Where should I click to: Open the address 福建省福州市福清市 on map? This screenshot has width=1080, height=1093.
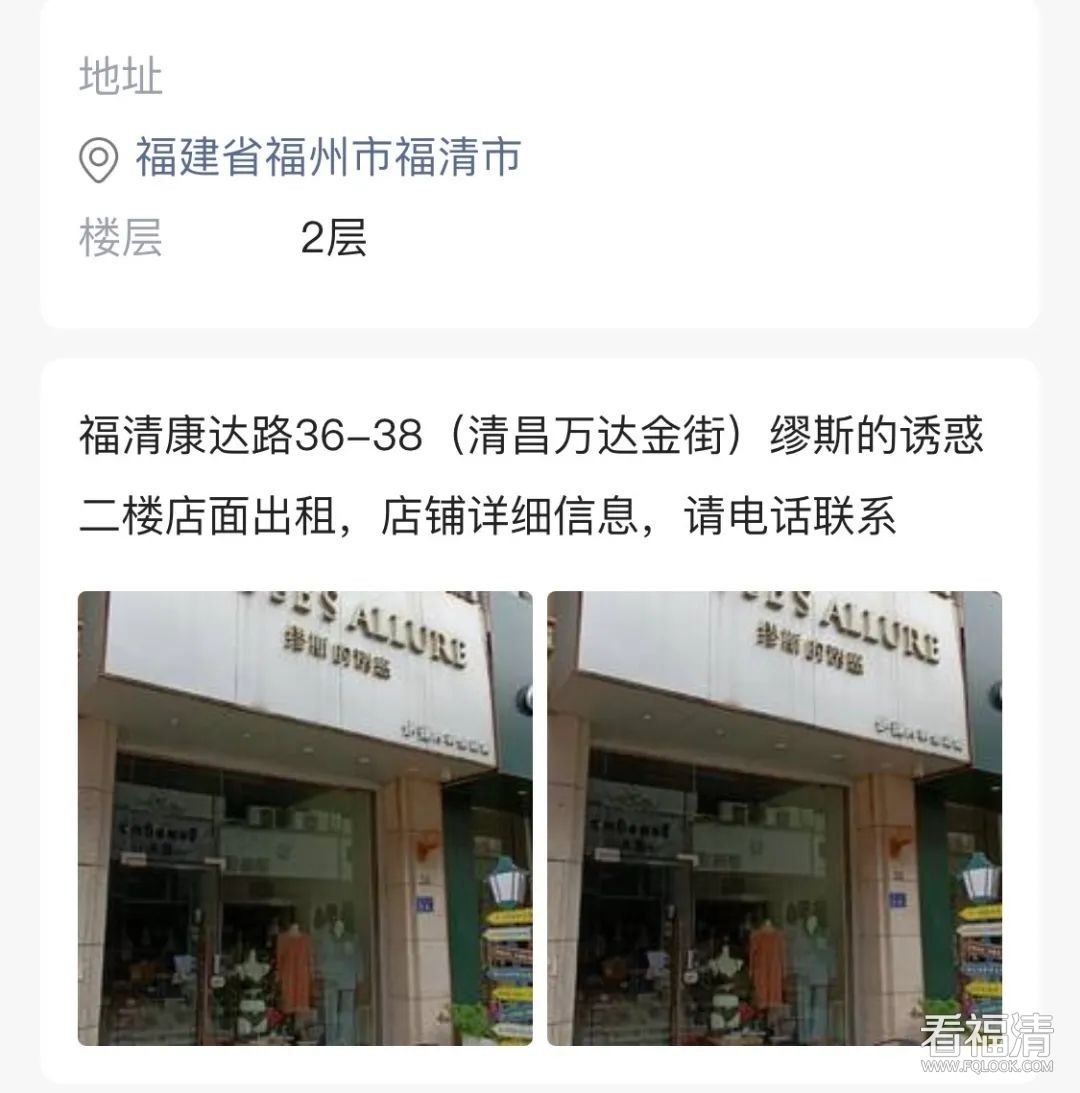pyautogui.click(x=328, y=159)
